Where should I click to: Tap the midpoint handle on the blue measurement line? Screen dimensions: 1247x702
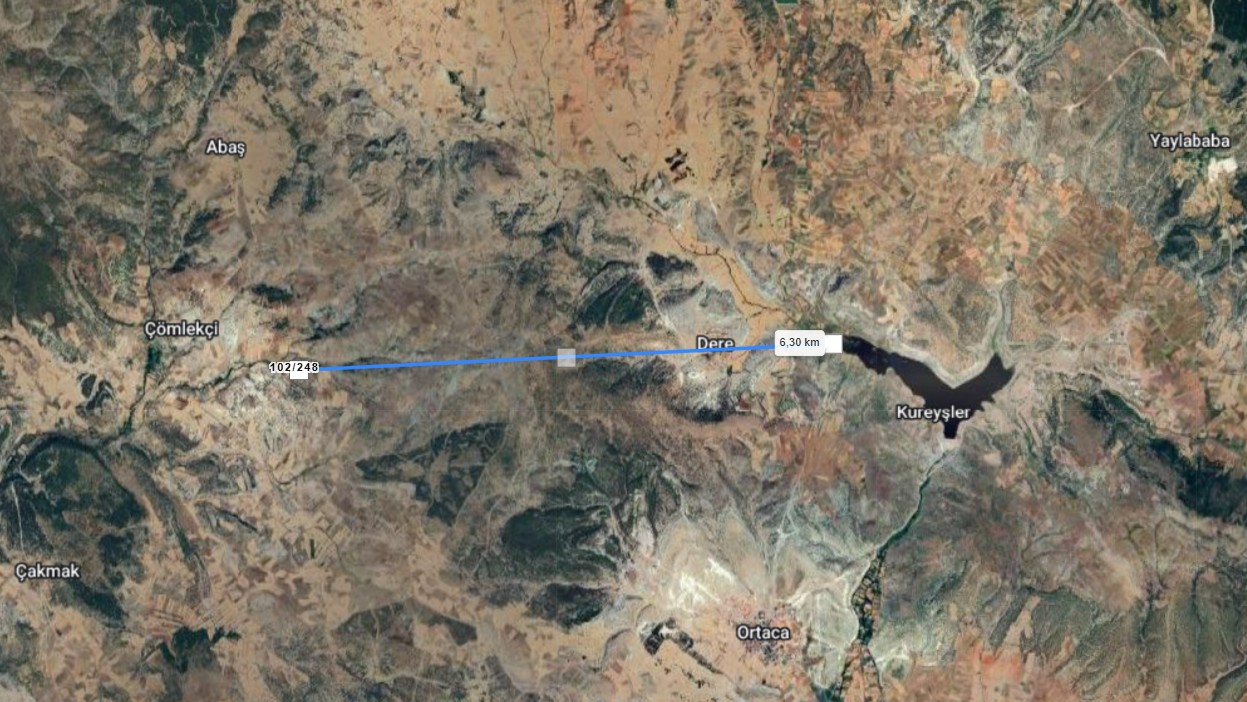point(566,358)
